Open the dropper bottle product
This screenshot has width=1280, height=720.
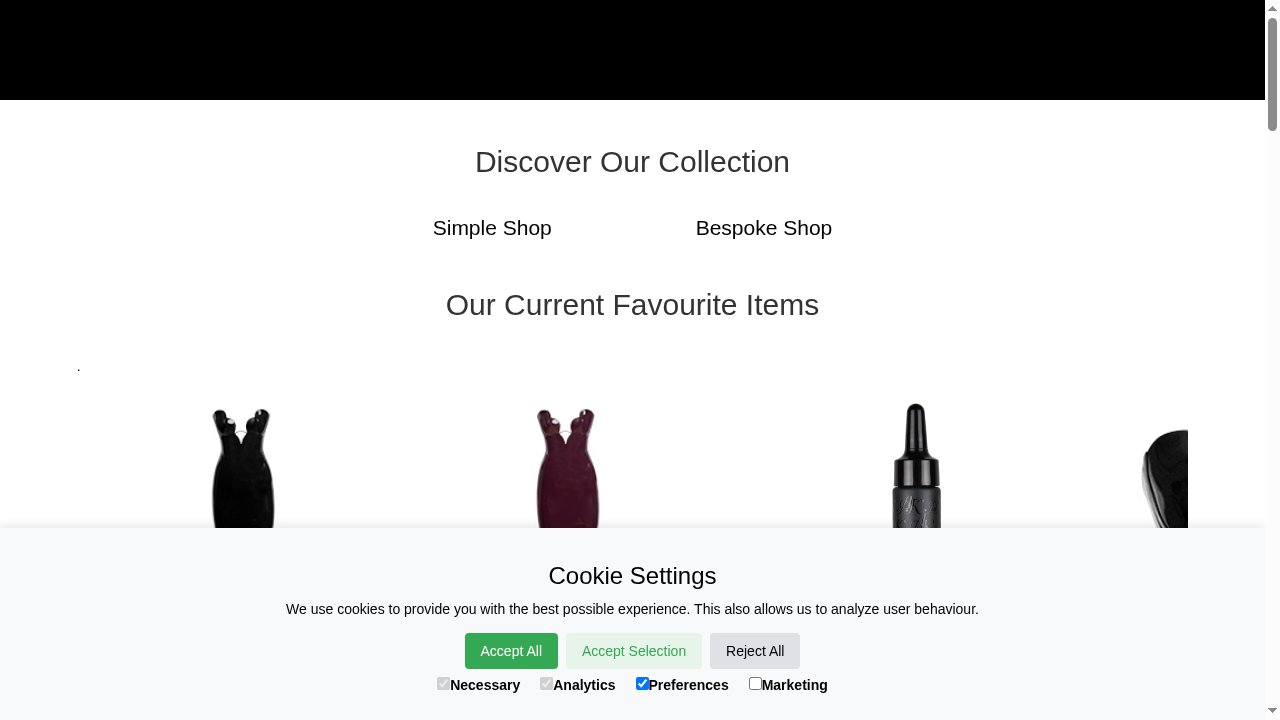[x=916, y=465]
